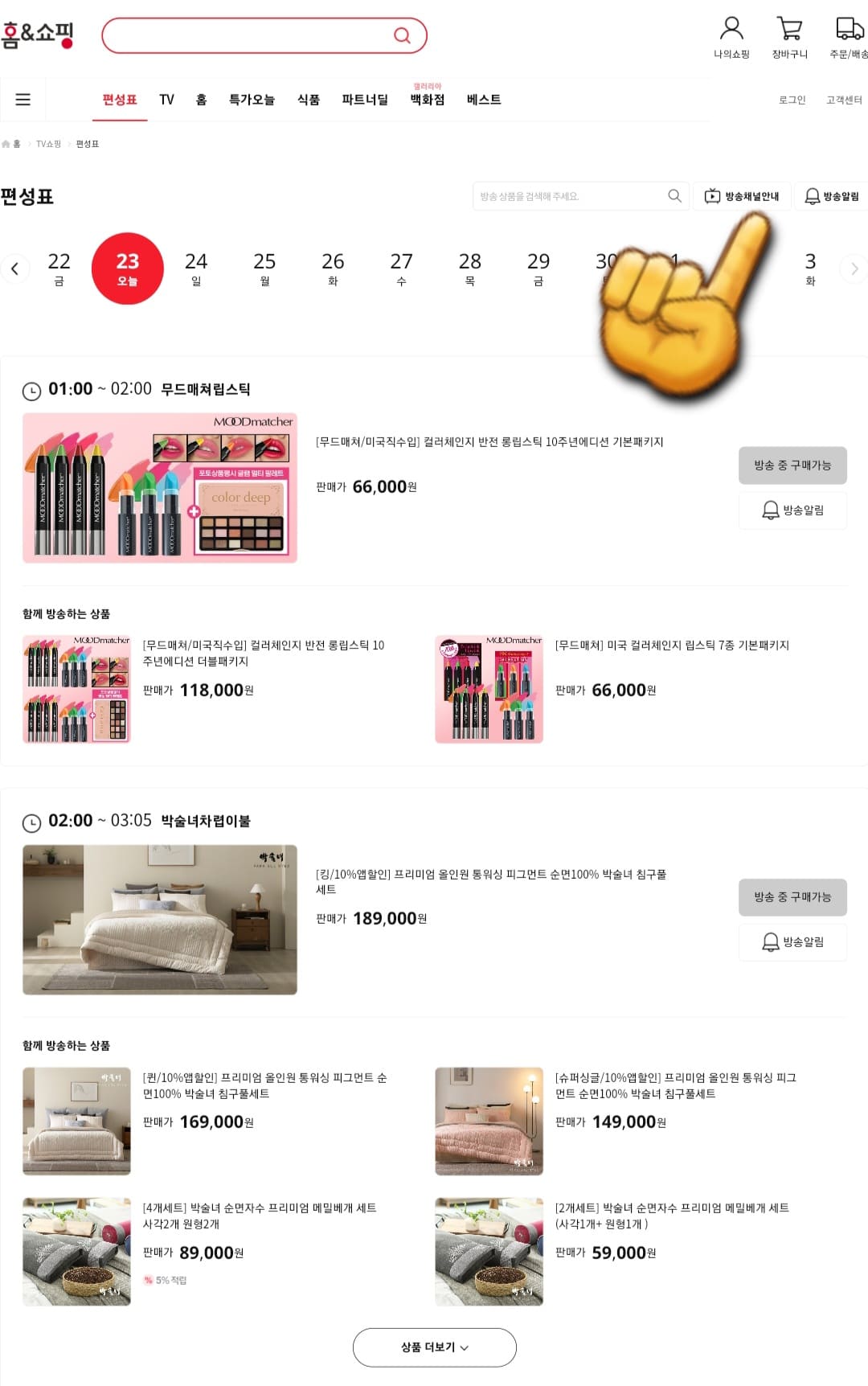Click the 로그인 link

[791, 100]
